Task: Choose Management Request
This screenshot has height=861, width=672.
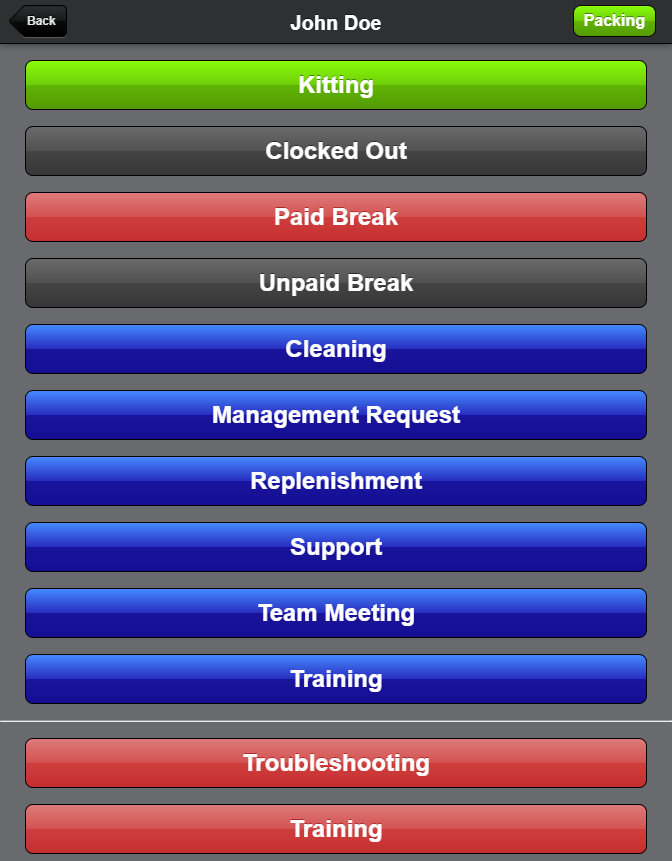Action: point(336,415)
